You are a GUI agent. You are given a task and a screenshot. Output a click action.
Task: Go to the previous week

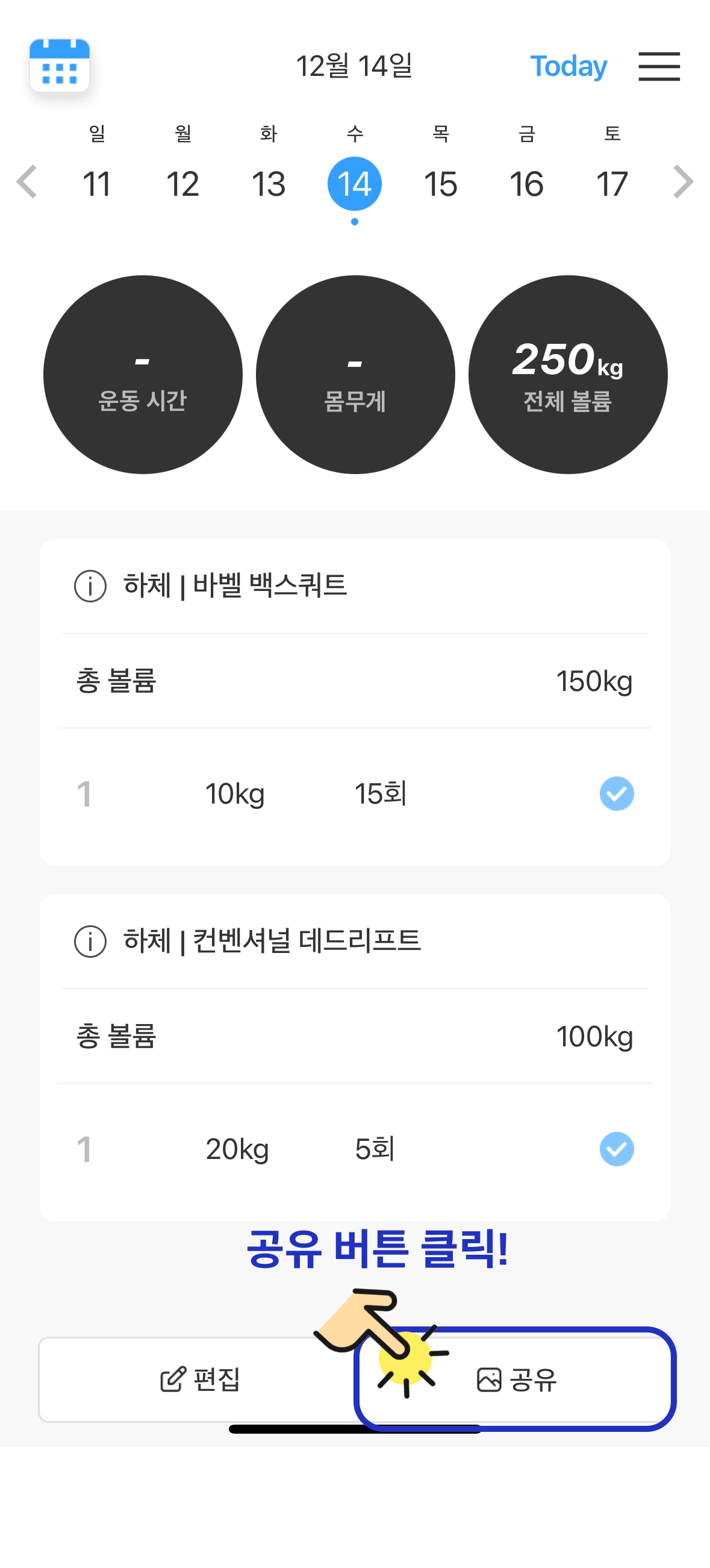coord(26,182)
